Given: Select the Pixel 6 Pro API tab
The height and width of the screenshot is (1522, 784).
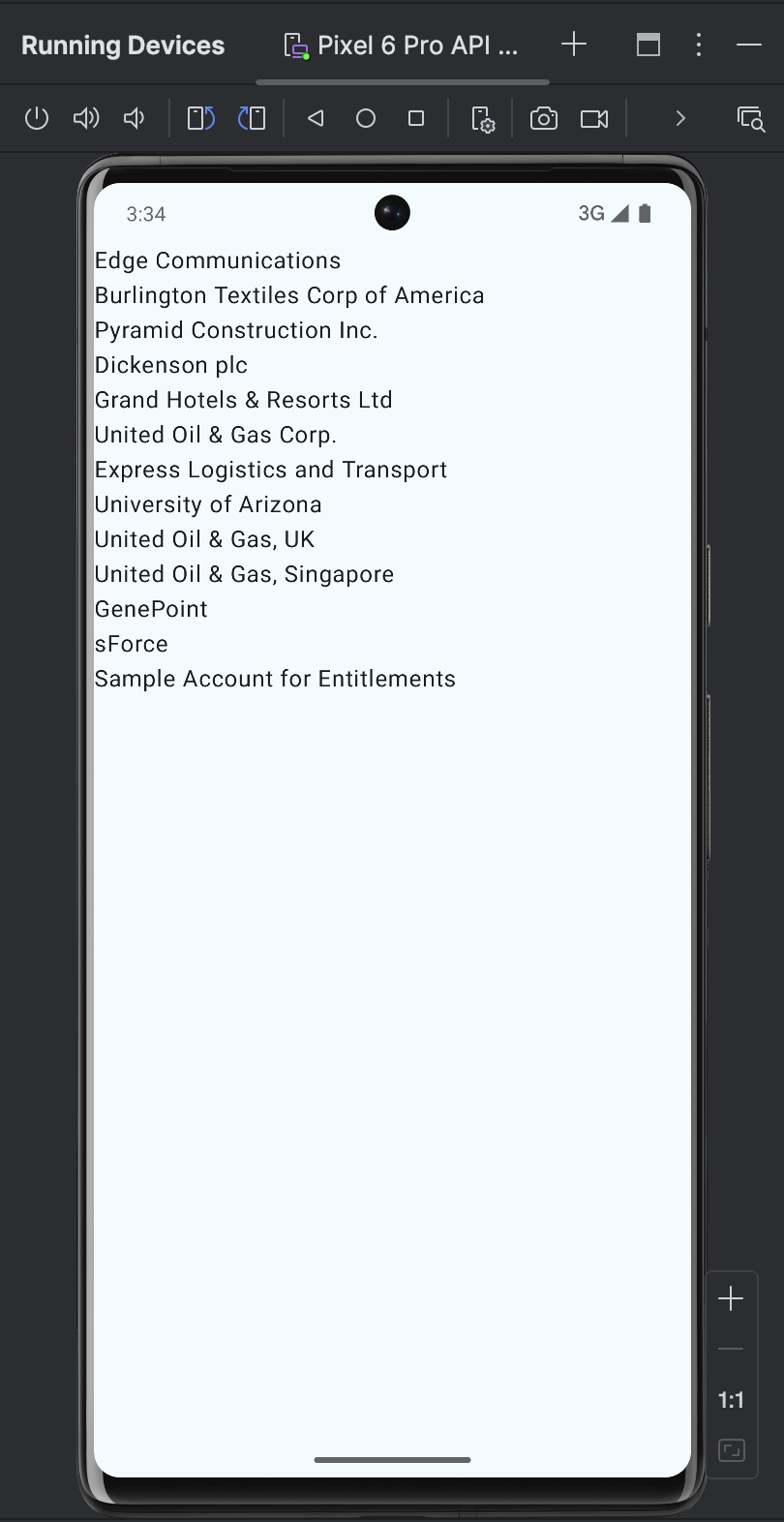Looking at the screenshot, I should tap(402, 46).
